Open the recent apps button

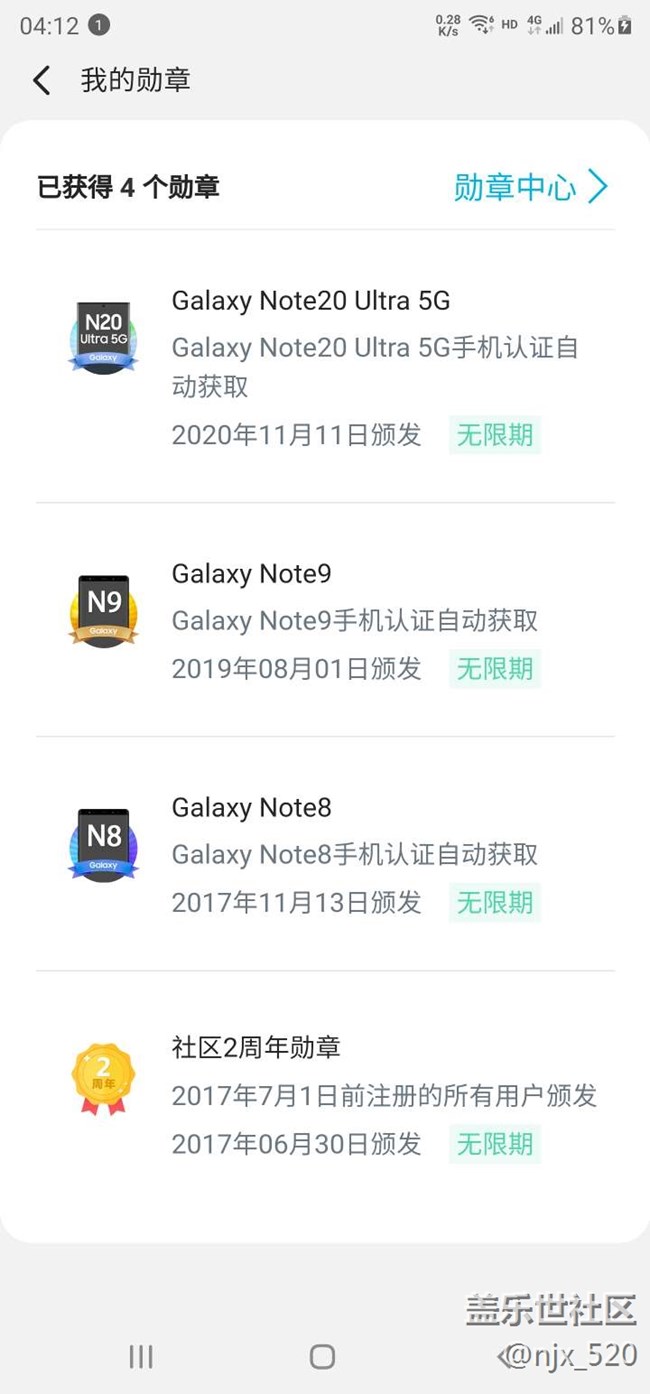(x=141, y=1356)
